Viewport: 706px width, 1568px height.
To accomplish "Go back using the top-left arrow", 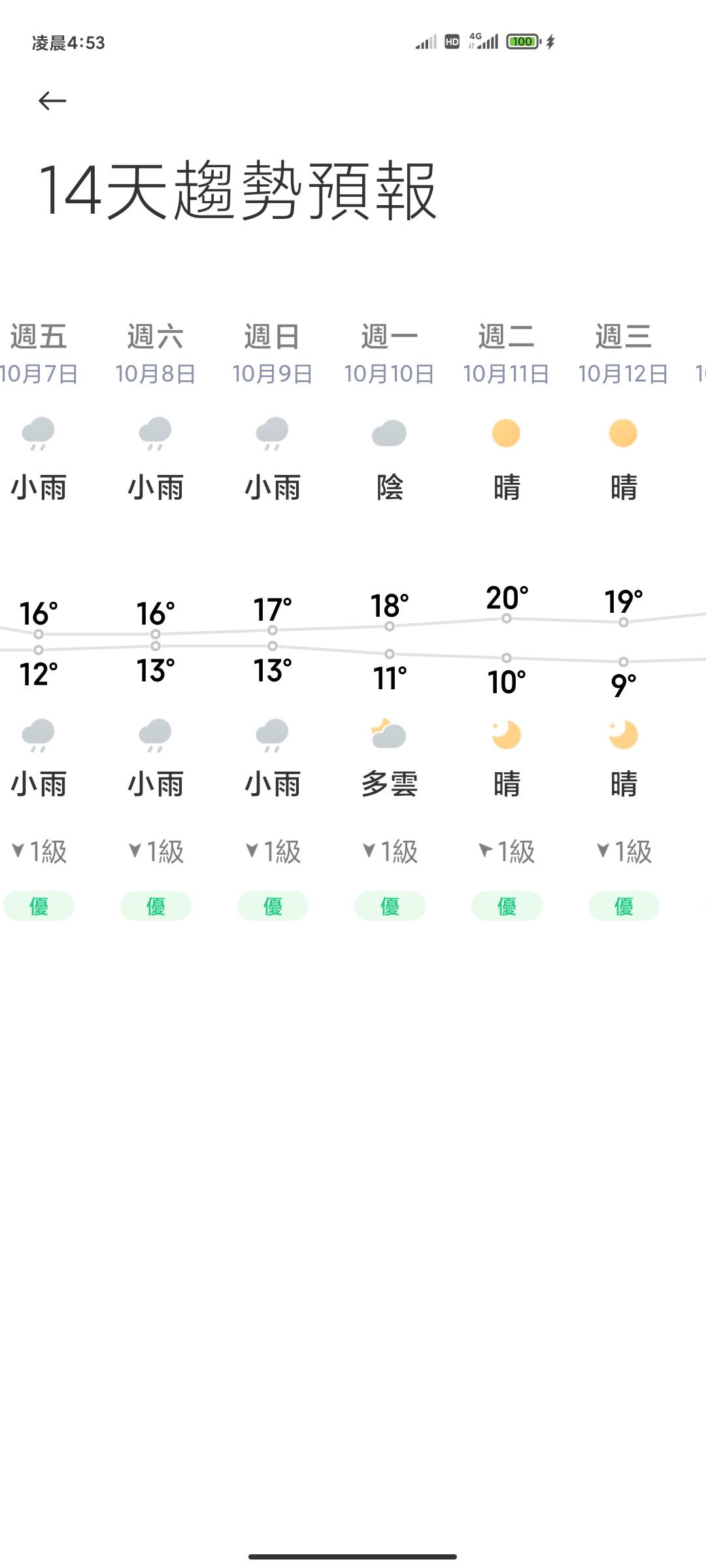I will tap(52, 101).
